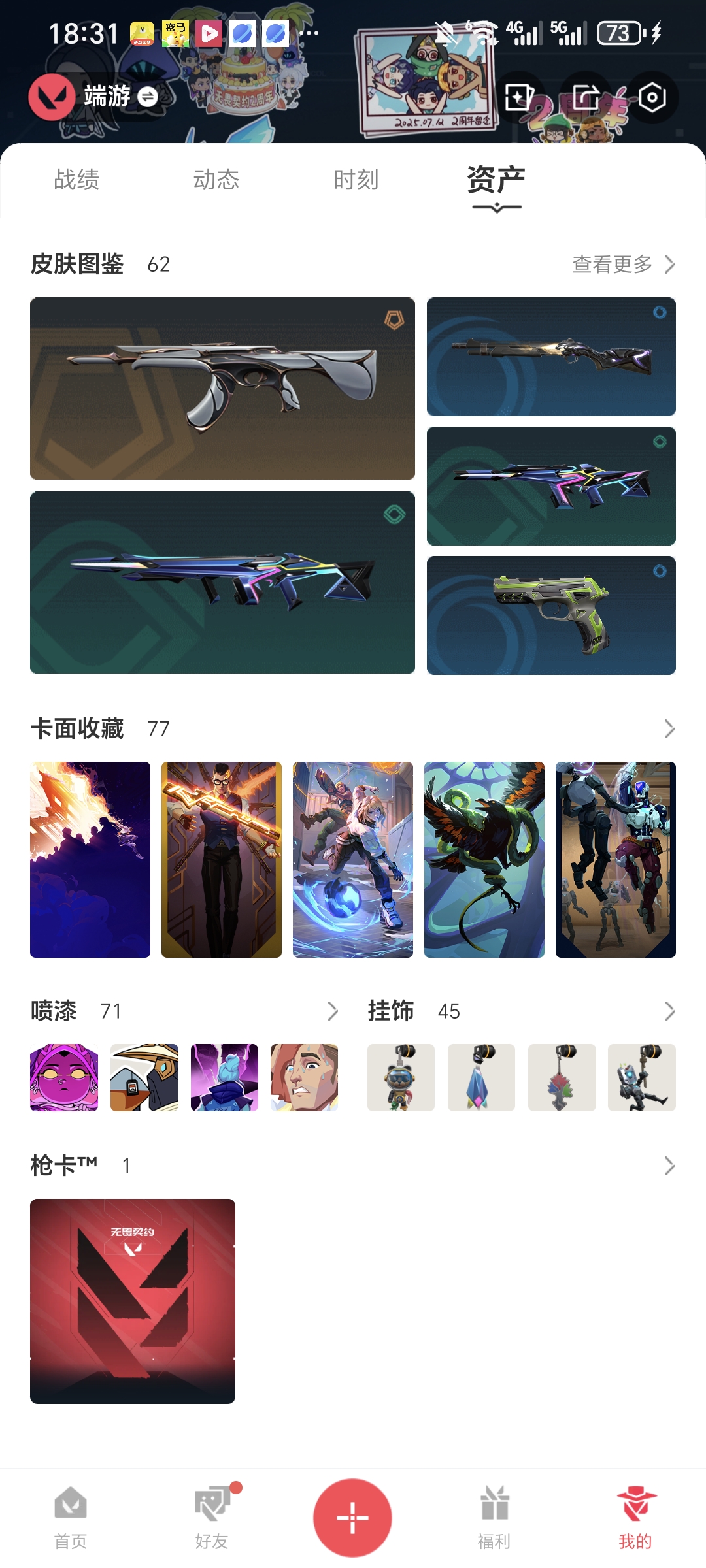Open the settings hexagon icon
The image size is (706, 1568).
(652, 98)
